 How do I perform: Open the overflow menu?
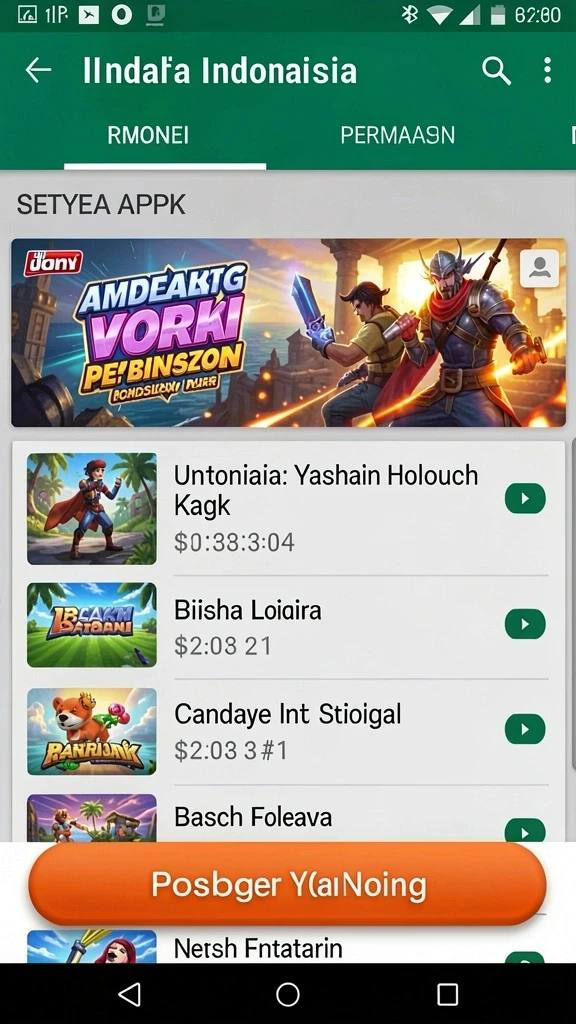click(x=547, y=70)
